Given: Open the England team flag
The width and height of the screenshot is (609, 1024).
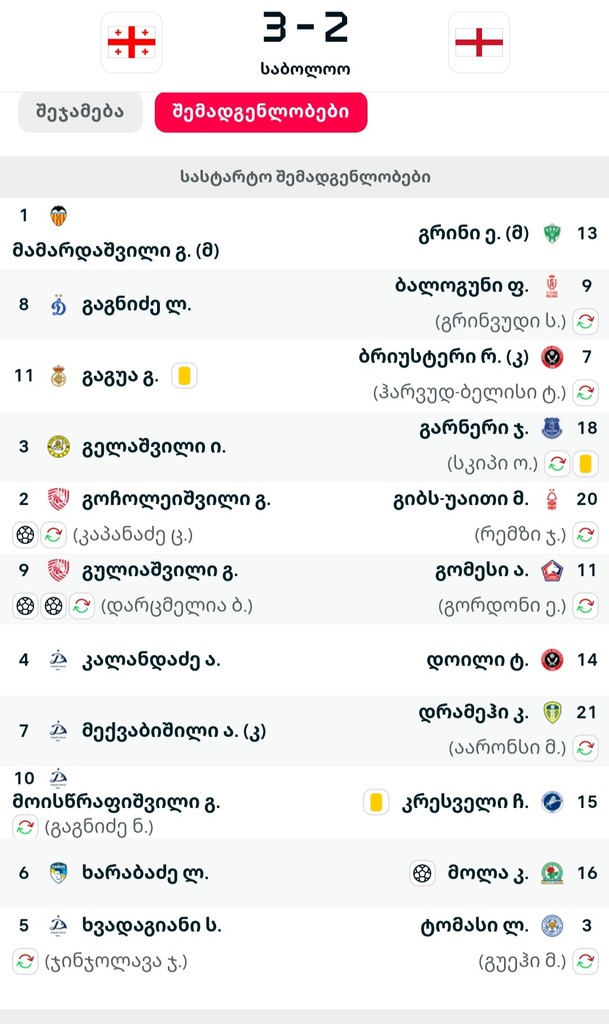Looking at the screenshot, I should coord(479,42).
